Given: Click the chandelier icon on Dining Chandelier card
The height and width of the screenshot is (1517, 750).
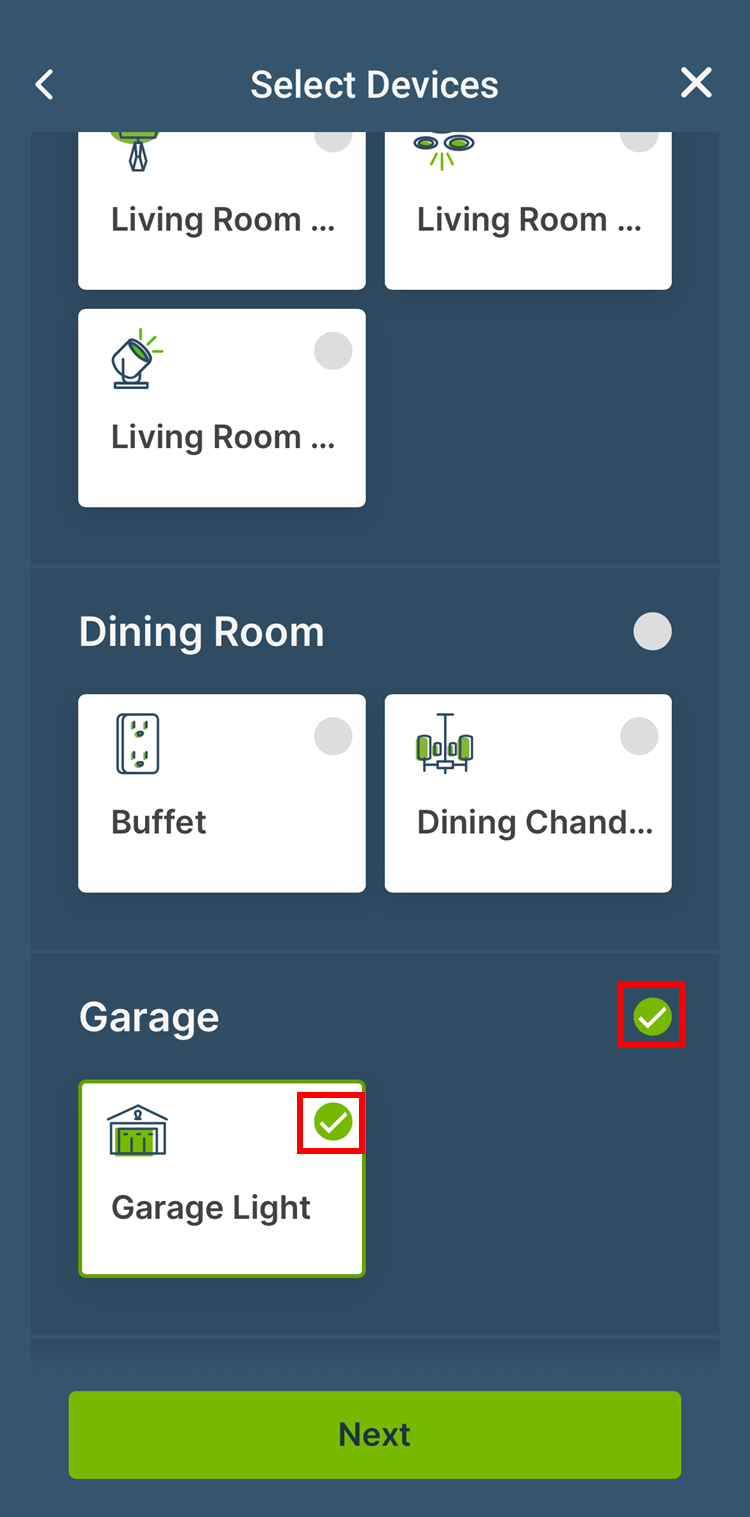Looking at the screenshot, I should click(444, 744).
